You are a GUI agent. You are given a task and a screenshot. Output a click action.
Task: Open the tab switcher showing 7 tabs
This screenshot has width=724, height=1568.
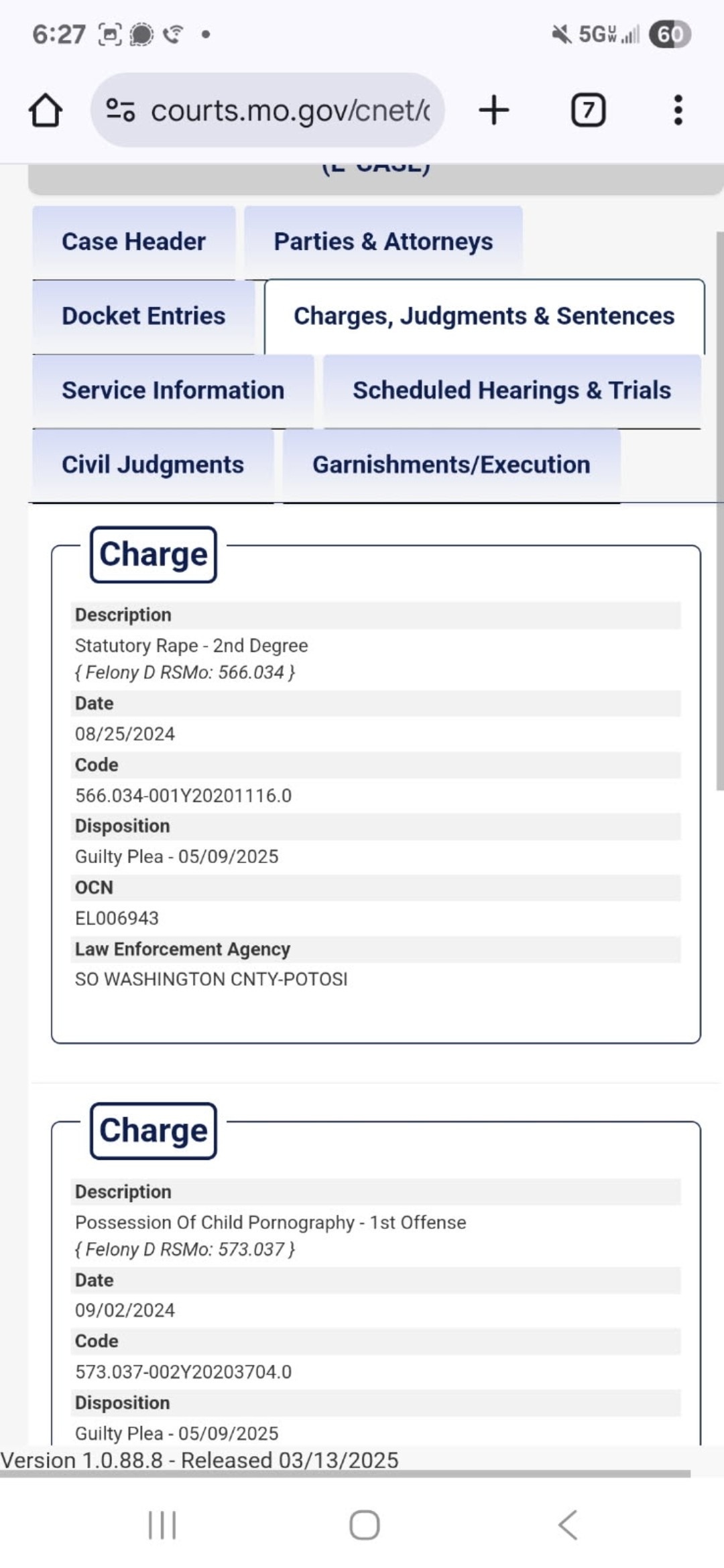pyautogui.click(x=588, y=110)
